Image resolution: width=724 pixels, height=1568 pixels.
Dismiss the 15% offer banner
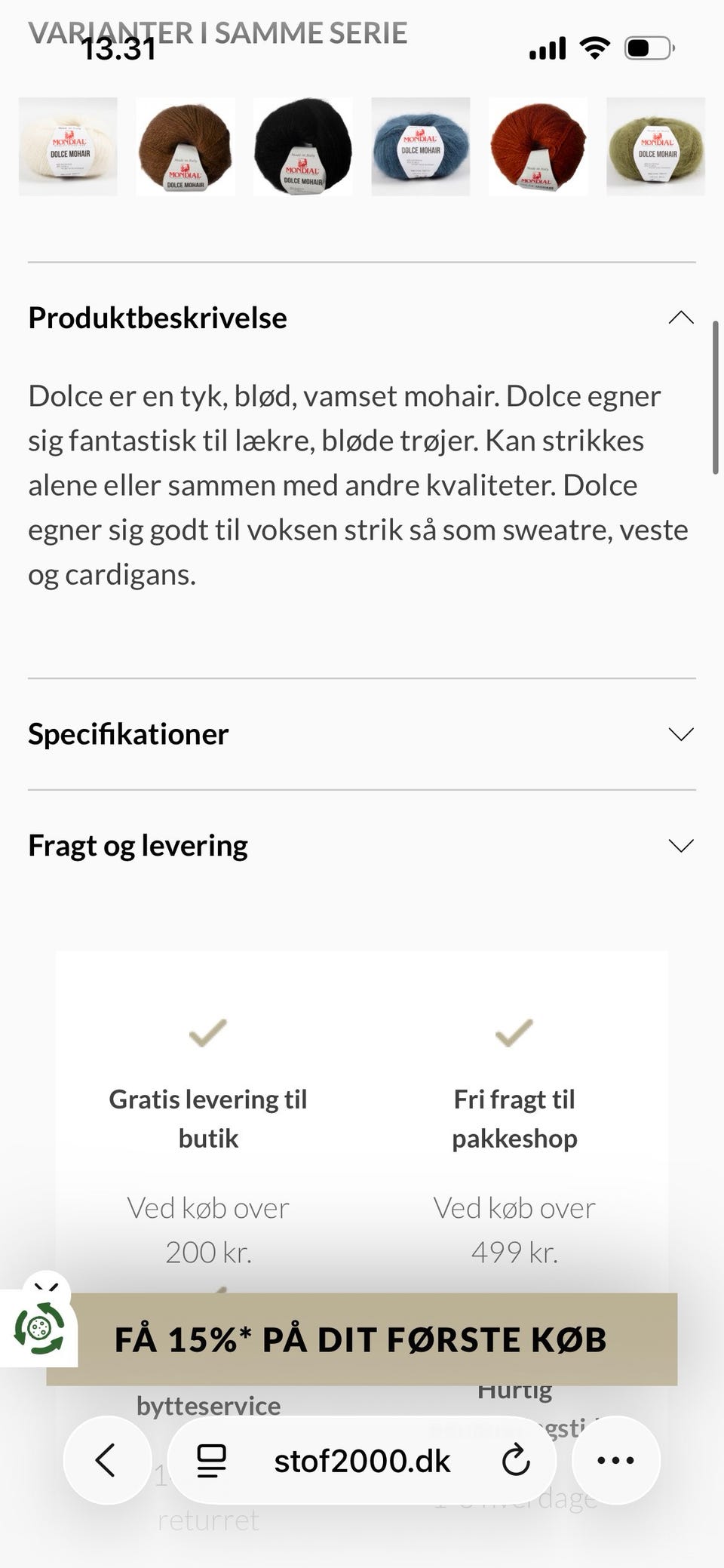[x=47, y=1287]
